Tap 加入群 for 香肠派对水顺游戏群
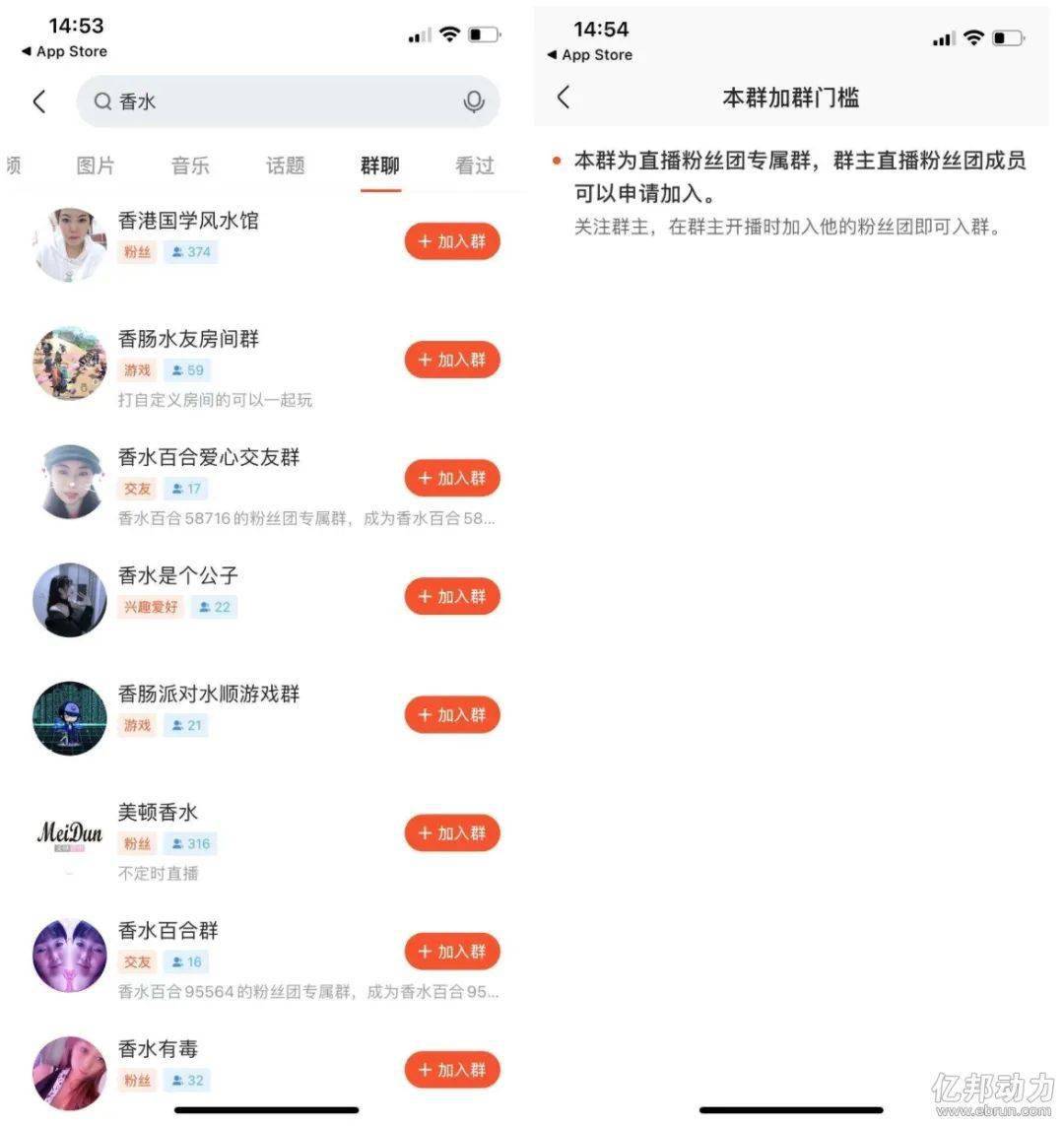1064x1126 pixels. pyautogui.click(x=452, y=714)
